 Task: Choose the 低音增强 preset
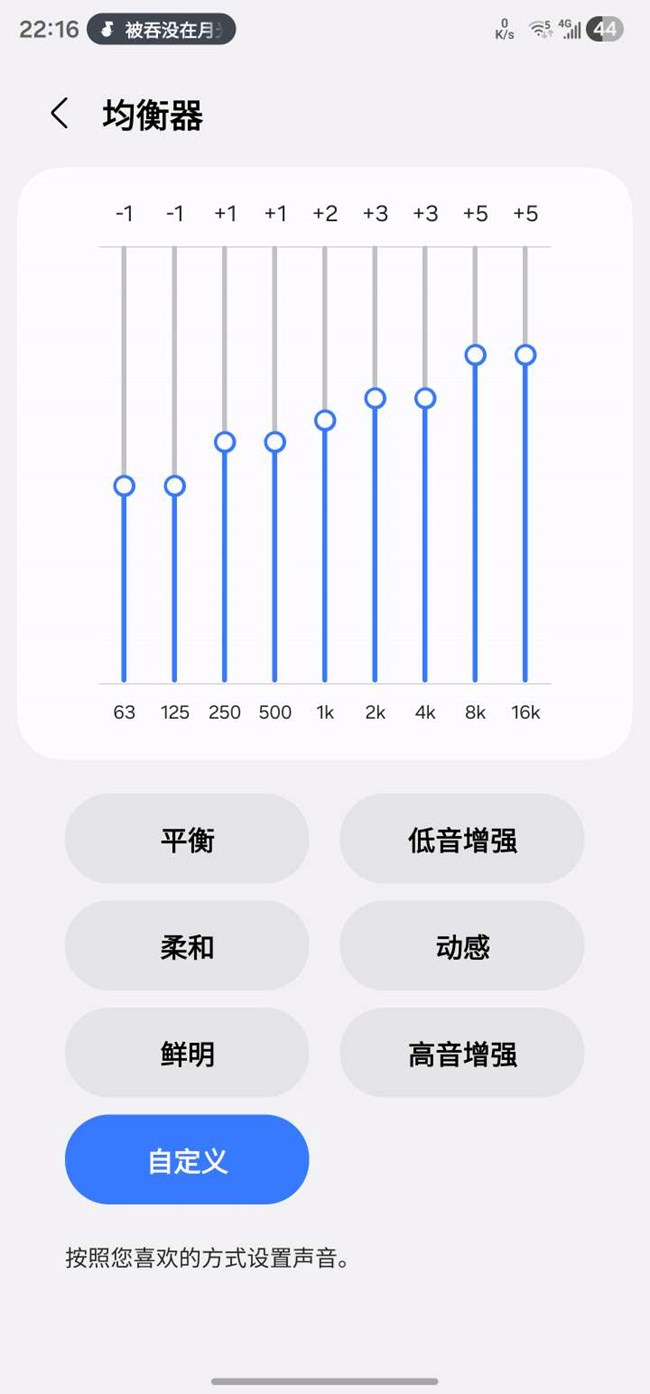(462, 839)
